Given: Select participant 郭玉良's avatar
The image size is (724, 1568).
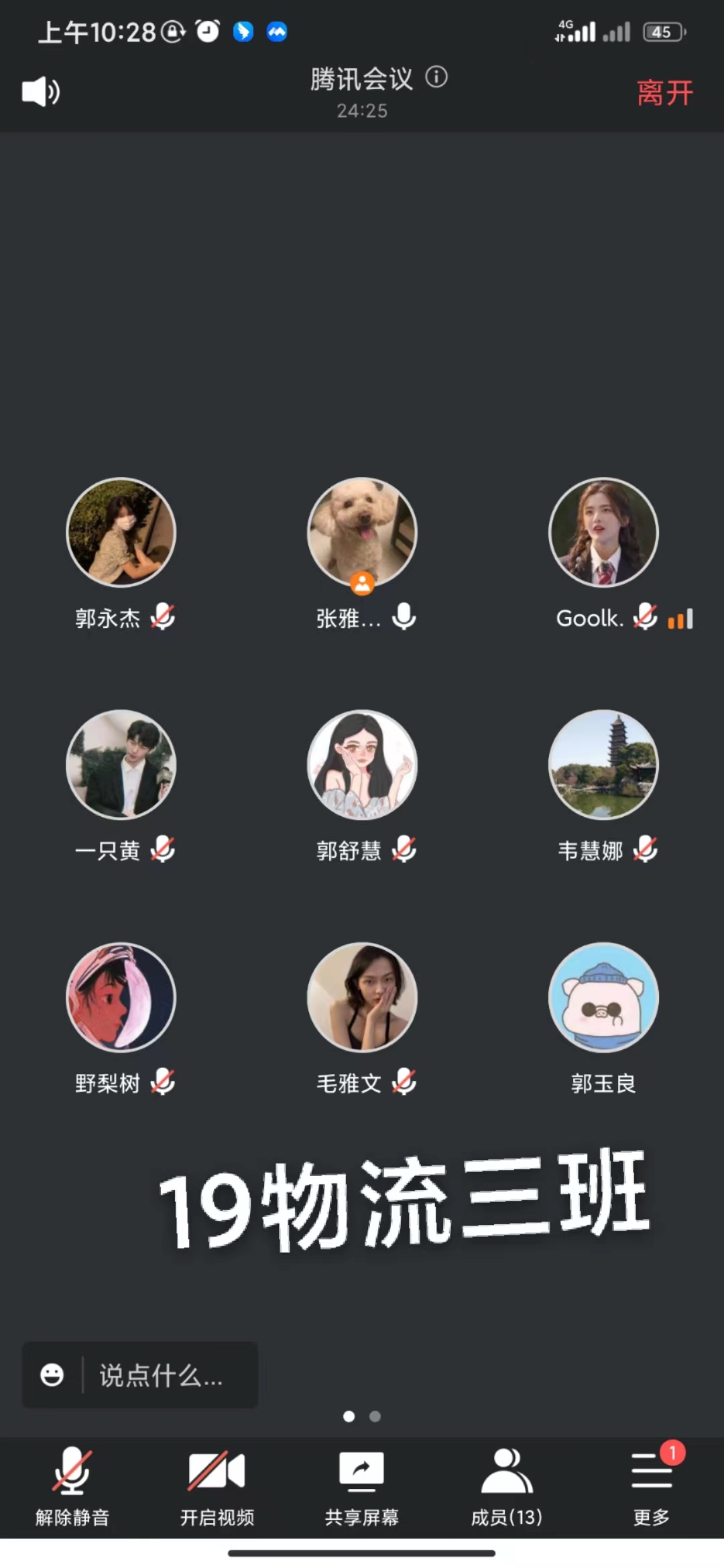Looking at the screenshot, I should [x=603, y=997].
